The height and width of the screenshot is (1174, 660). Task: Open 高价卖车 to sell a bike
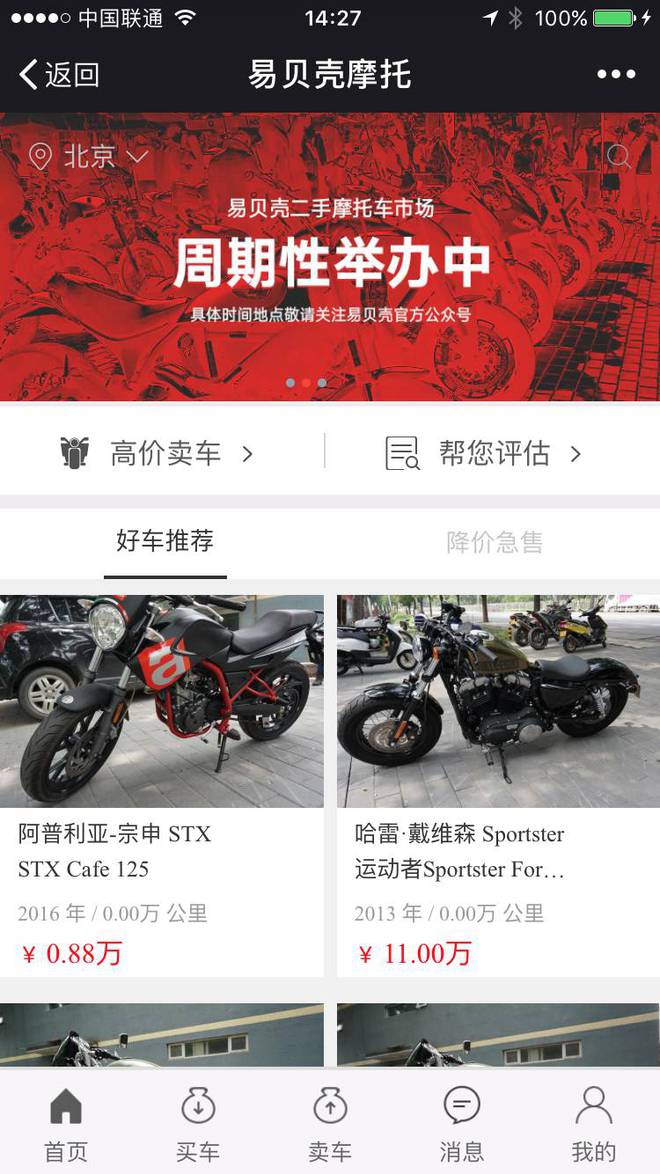[160, 454]
